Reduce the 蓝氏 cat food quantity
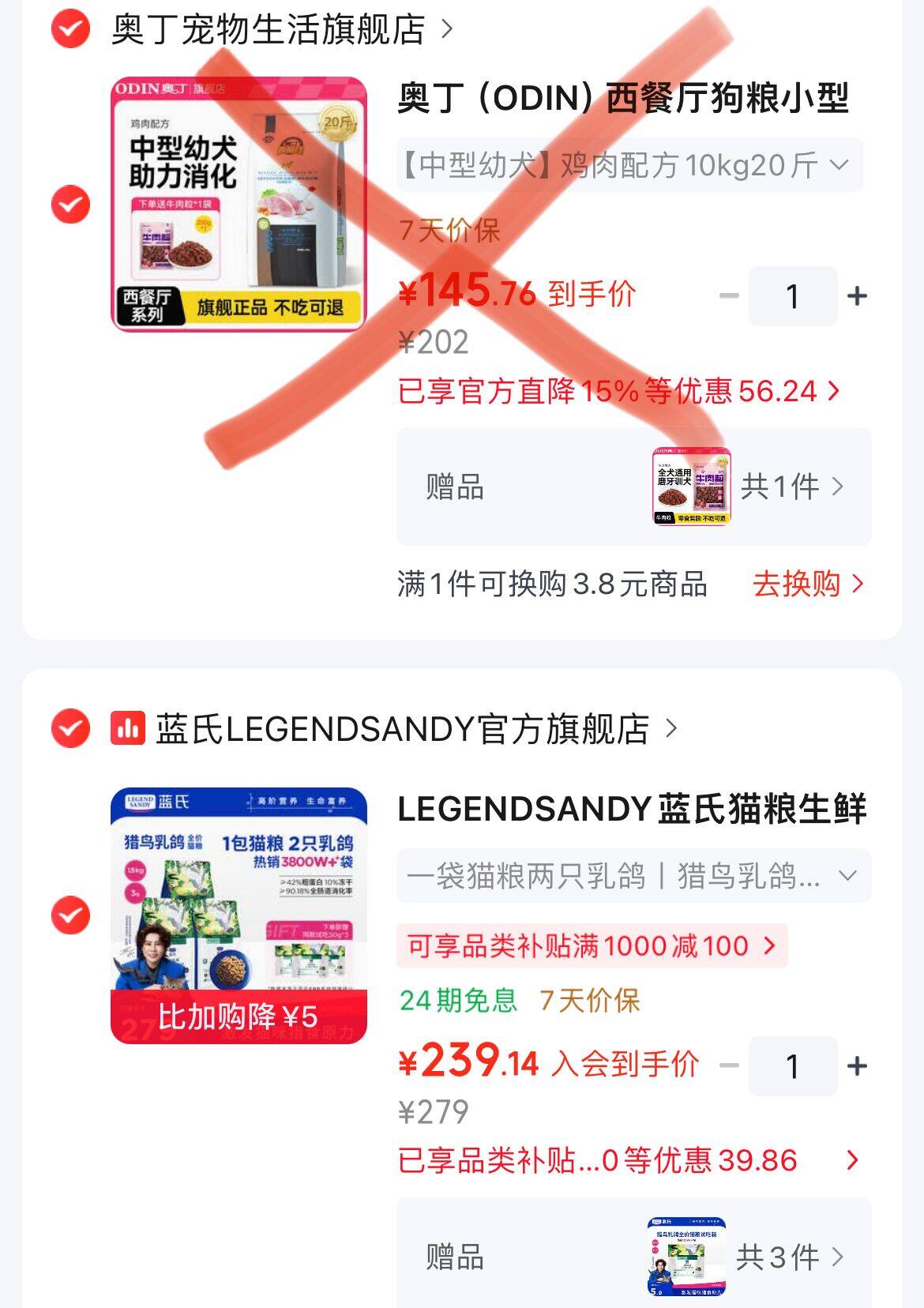This screenshot has height=1308, width=924. (729, 1066)
